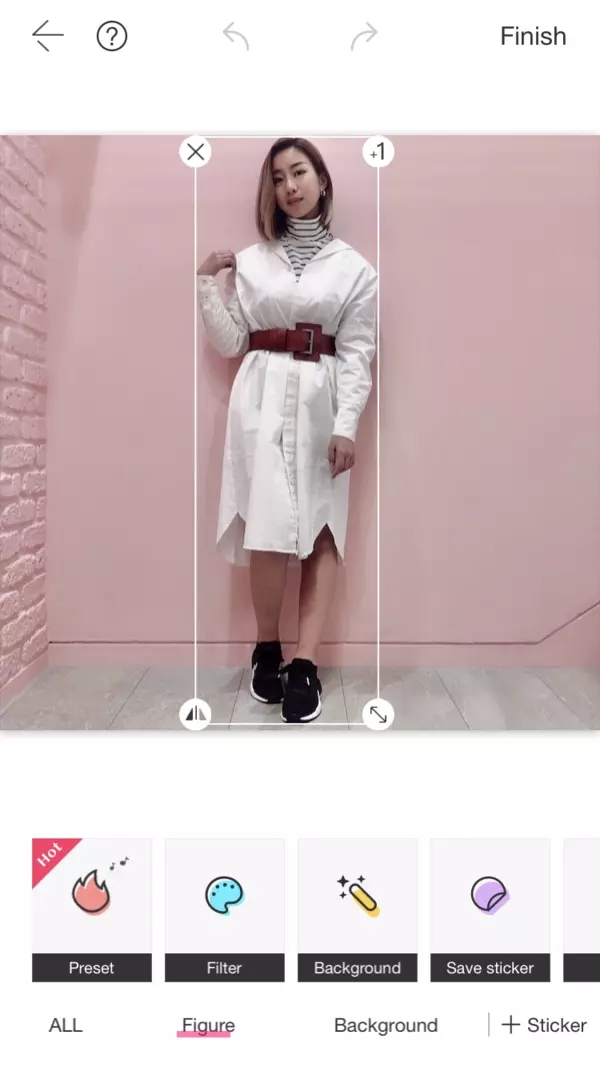Add a new Sticker

(x=544, y=1025)
